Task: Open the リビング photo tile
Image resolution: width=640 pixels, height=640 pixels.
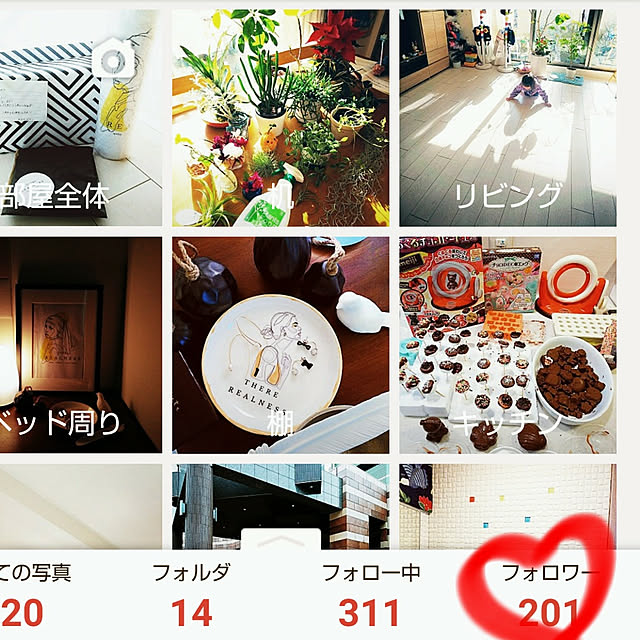Action: pos(507,118)
